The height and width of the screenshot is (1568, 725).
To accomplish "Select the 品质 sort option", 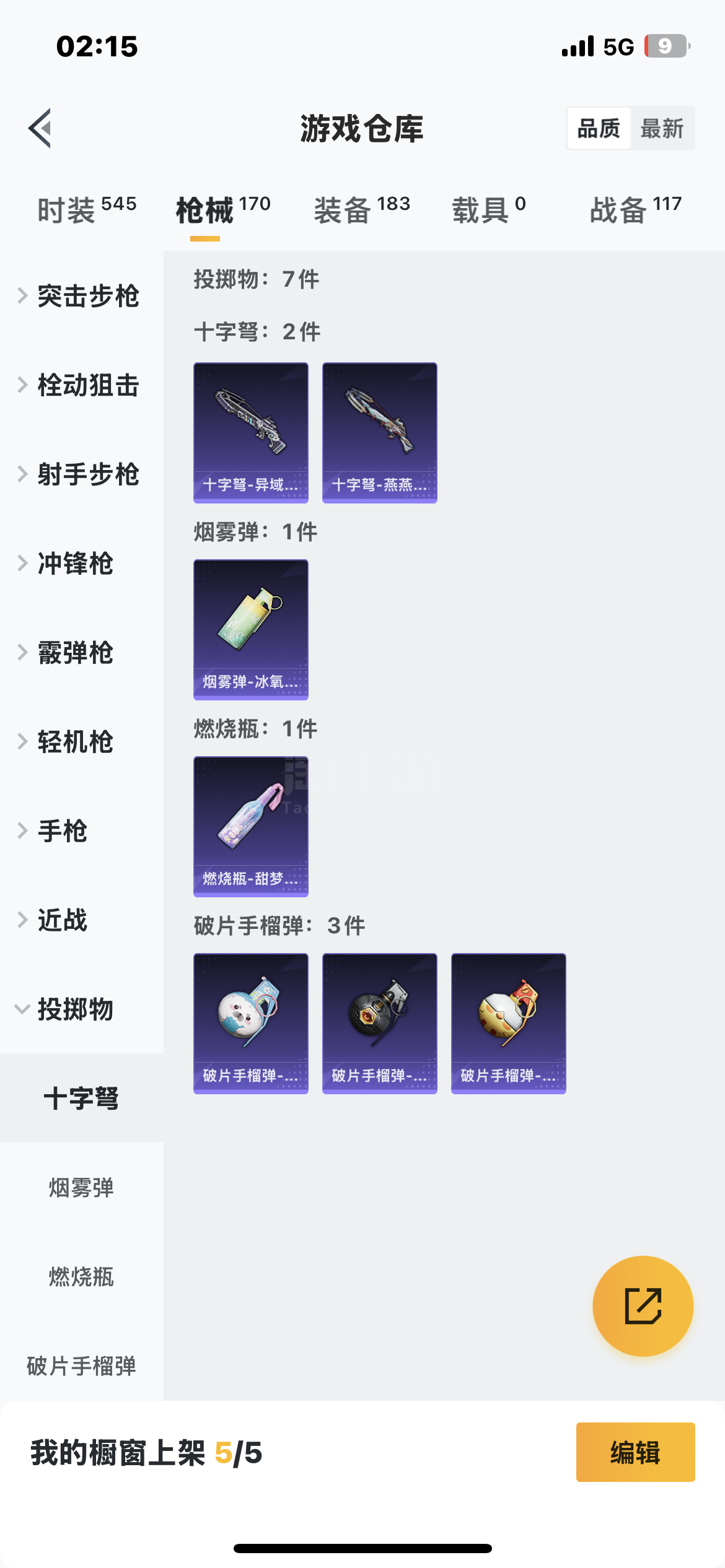I will click(599, 129).
